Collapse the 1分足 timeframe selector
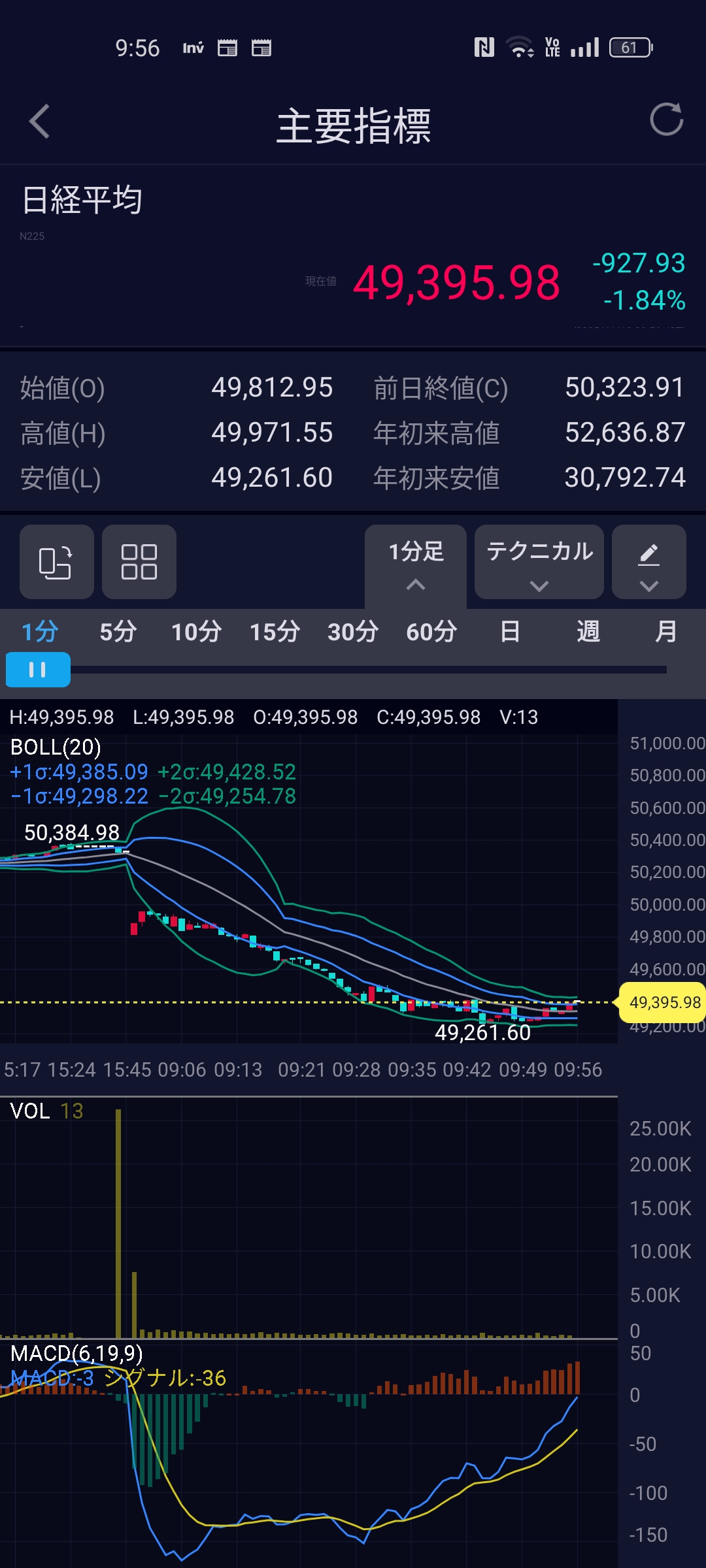706x1568 pixels. point(416,563)
